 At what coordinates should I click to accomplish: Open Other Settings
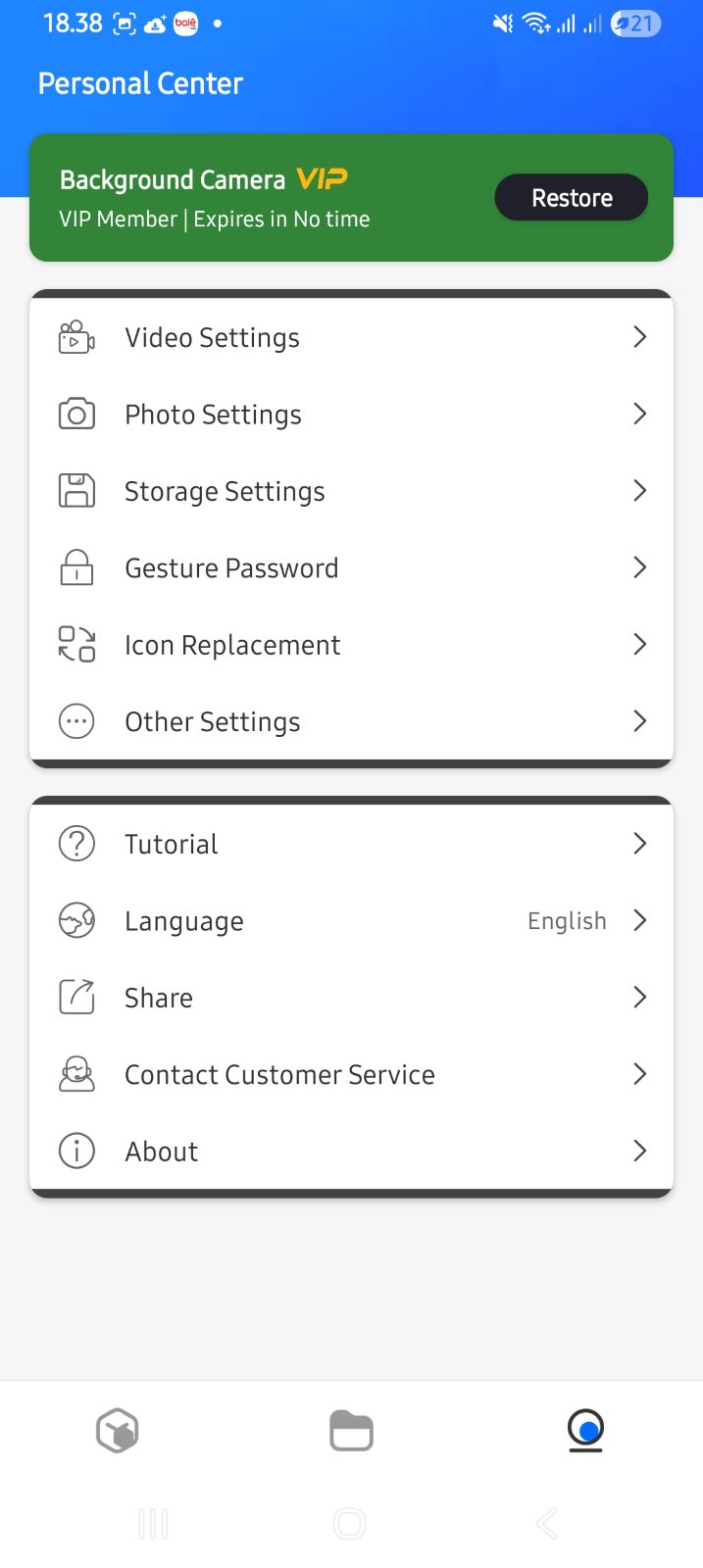[351, 722]
